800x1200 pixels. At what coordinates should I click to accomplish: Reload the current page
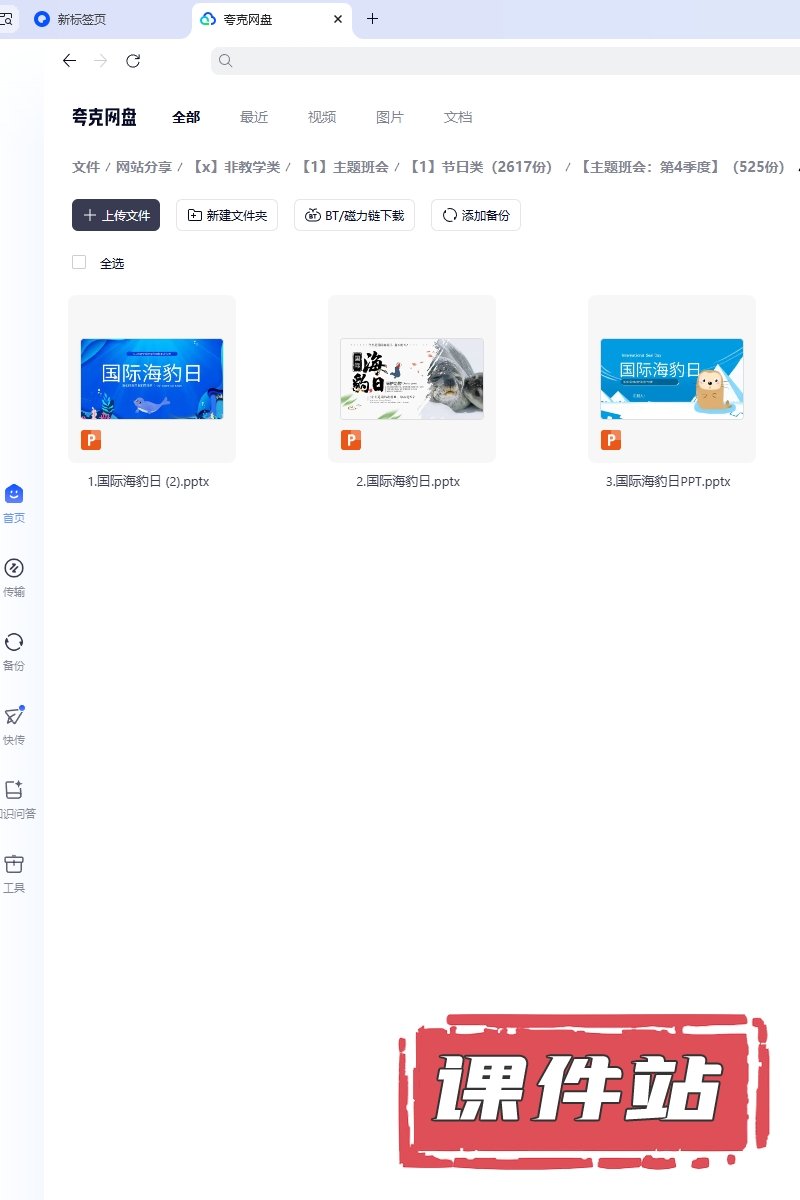[133, 61]
